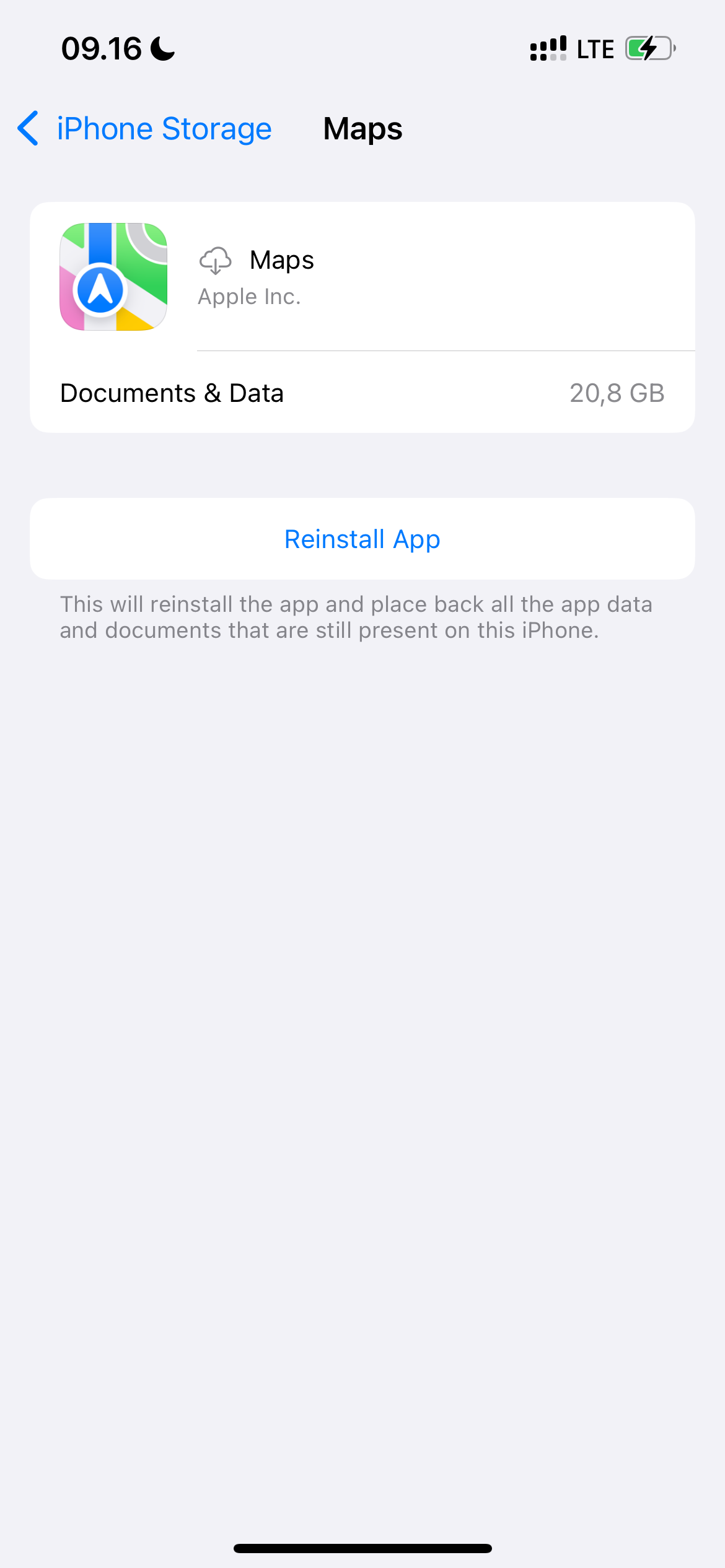The width and height of the screenshot is (725, 1568).
Task: Tap Reinstall App
Action: click(x=362, y=539)
